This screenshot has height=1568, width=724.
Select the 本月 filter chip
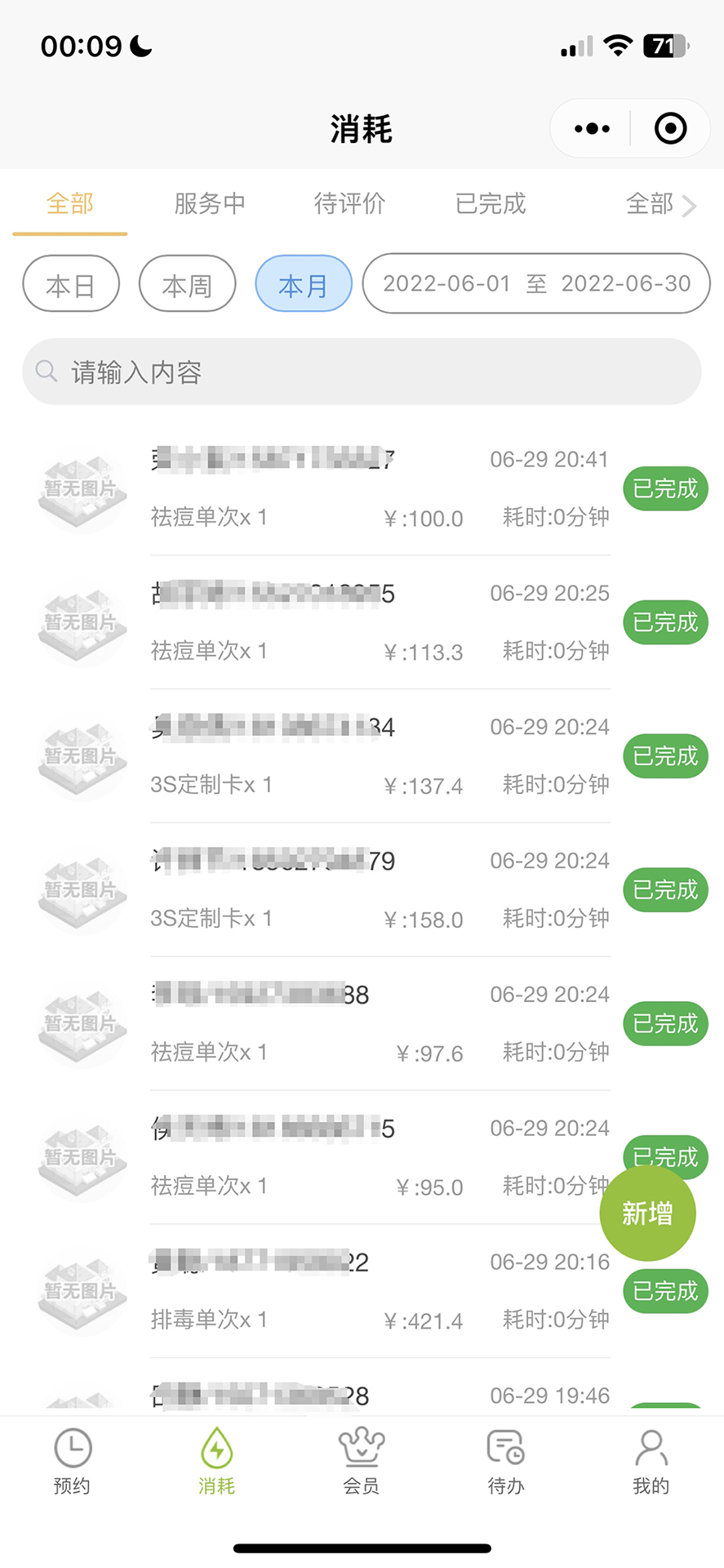pos(303,284)
